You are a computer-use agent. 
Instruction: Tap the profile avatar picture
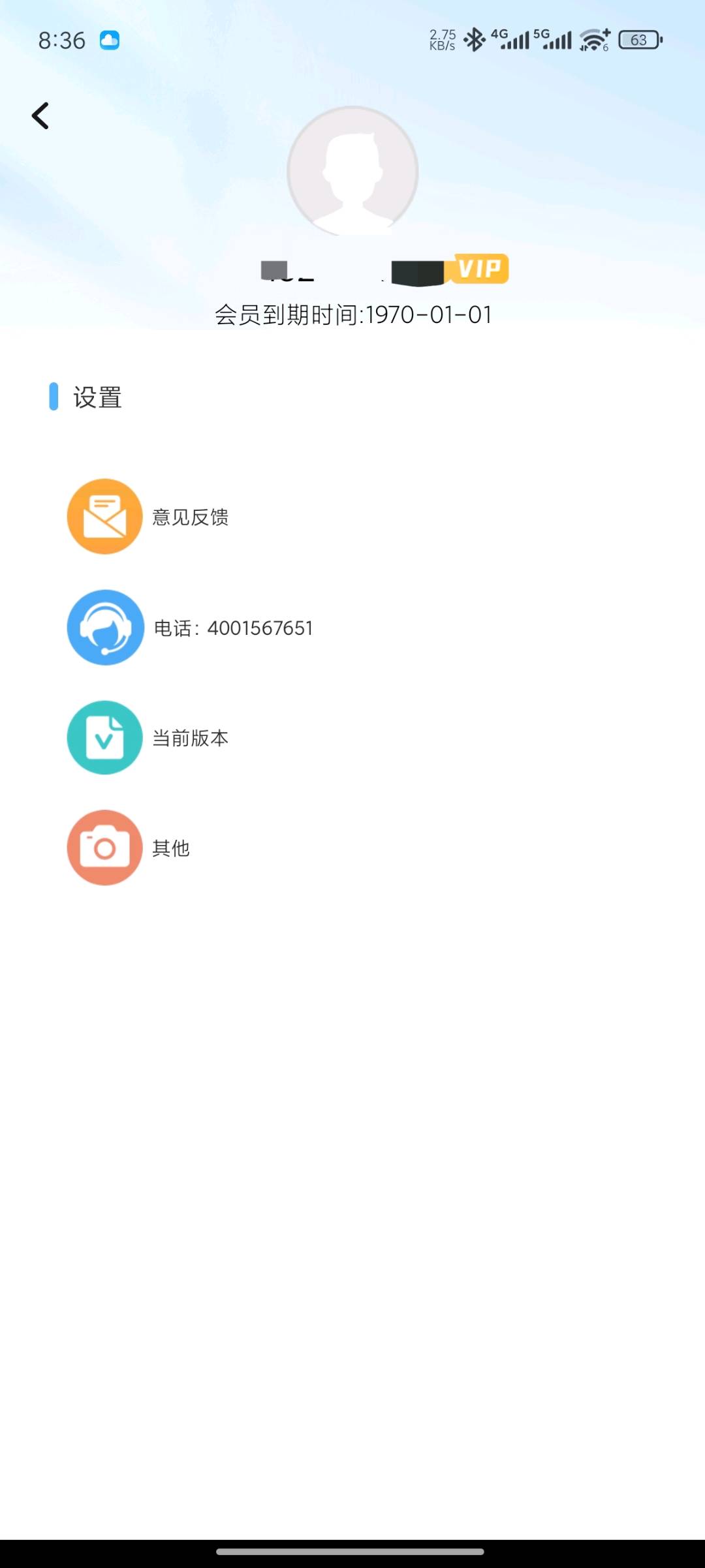[352, 171]
